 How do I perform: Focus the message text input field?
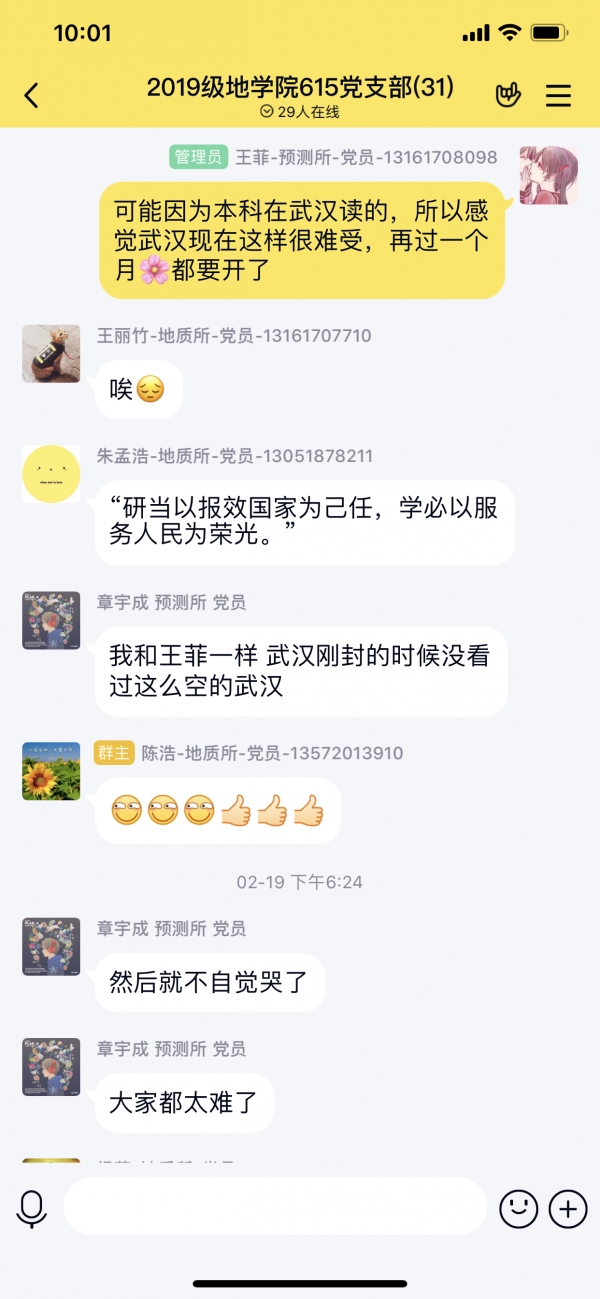276,1207
